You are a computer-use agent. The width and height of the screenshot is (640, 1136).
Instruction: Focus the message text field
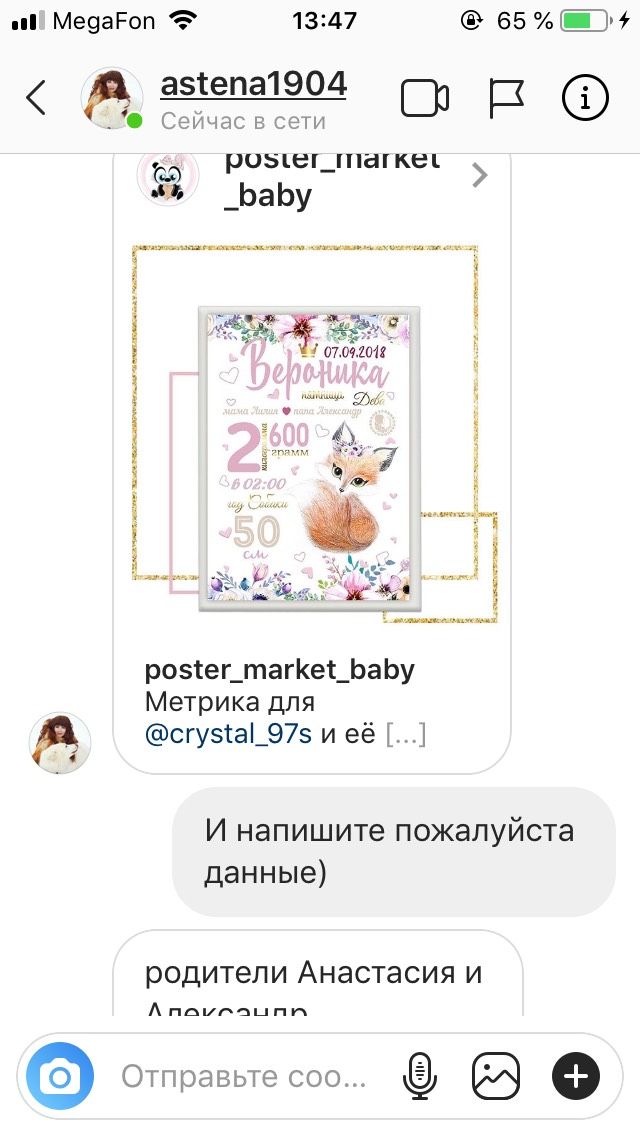click(x=244, y=1077)
